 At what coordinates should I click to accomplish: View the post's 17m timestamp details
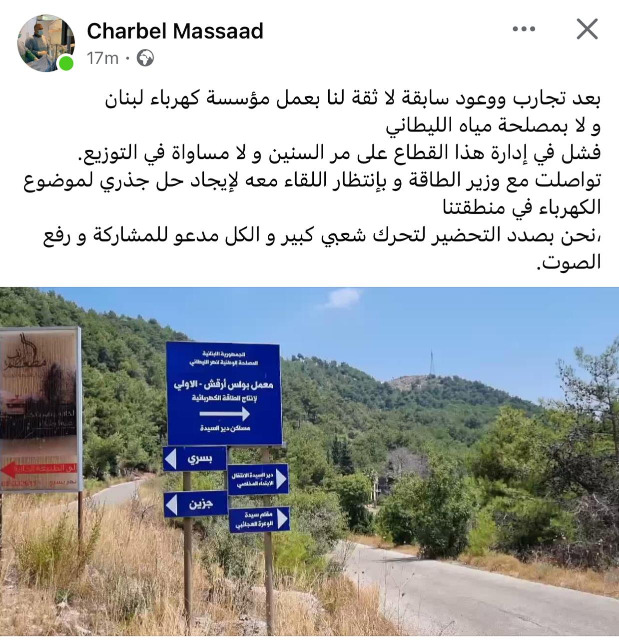click(103, 58)
